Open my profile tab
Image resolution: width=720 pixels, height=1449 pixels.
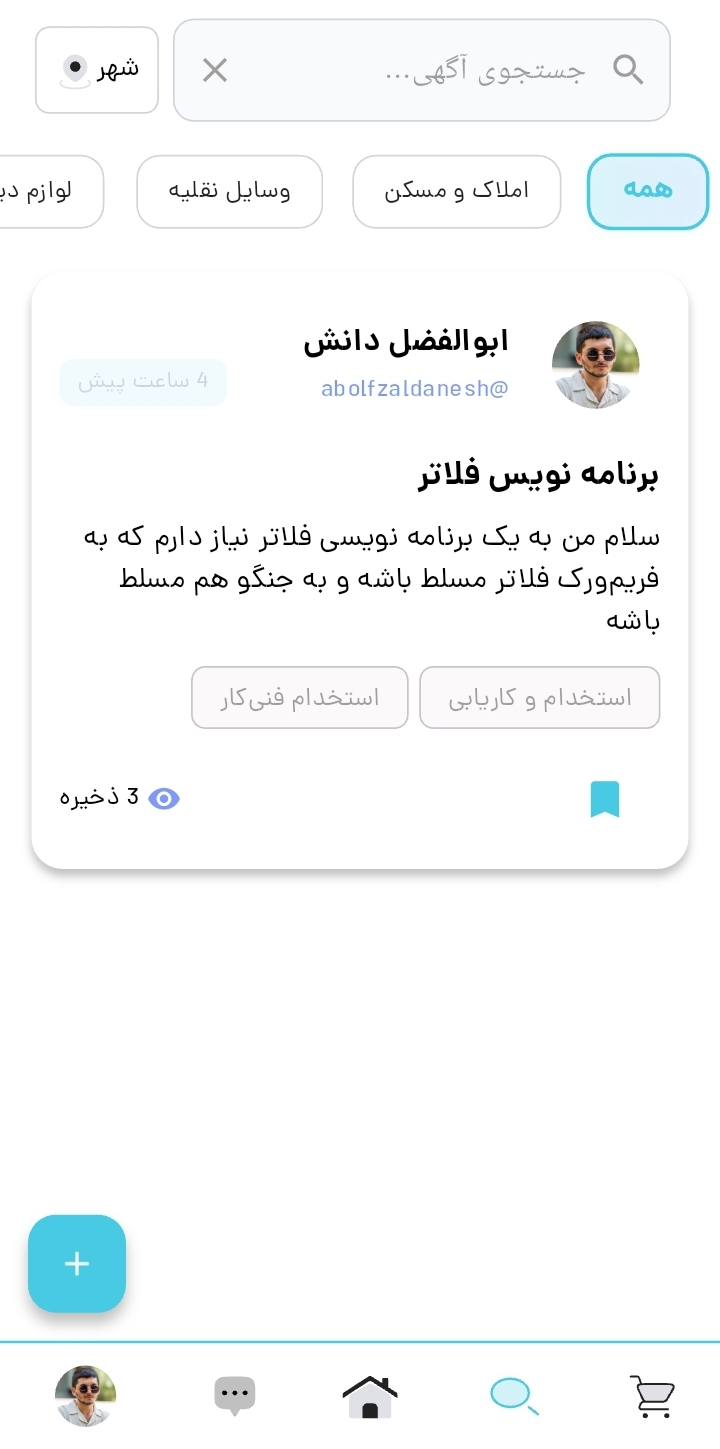(86, 1396)
